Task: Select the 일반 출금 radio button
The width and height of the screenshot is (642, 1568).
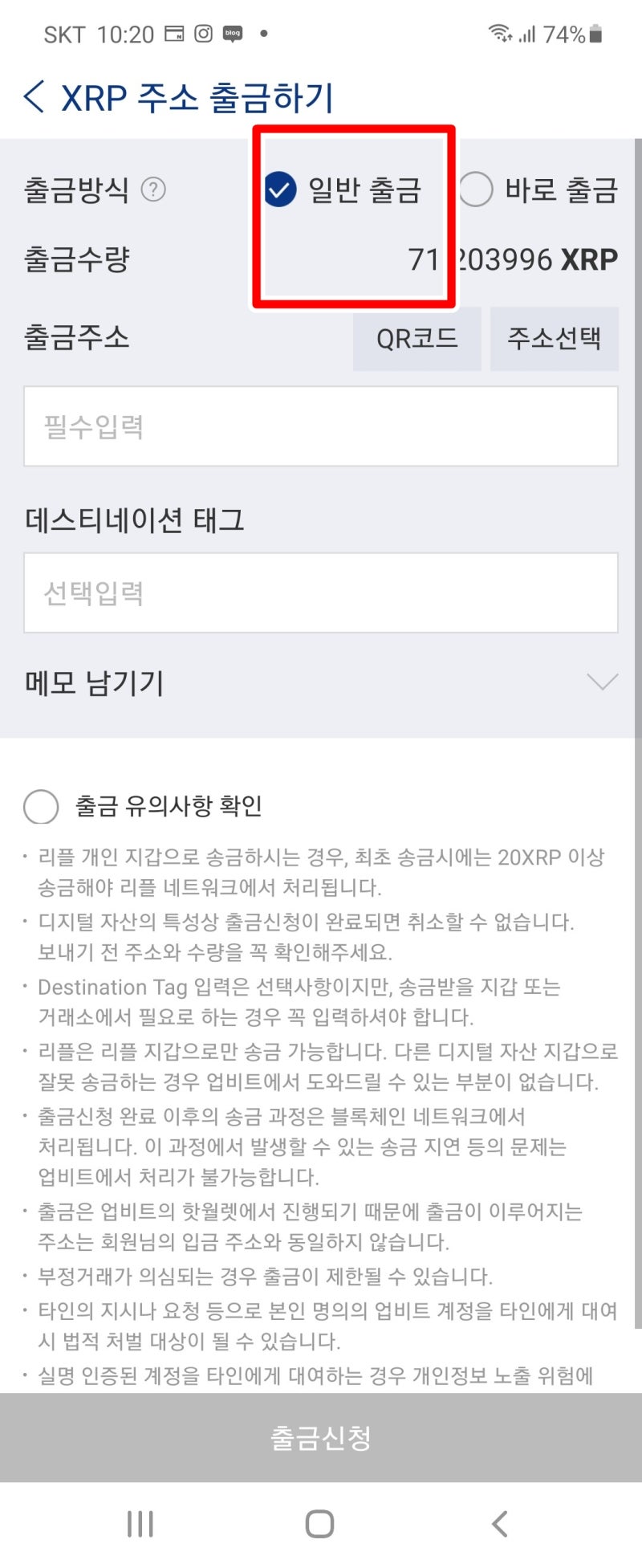Action: click(279, 190)
